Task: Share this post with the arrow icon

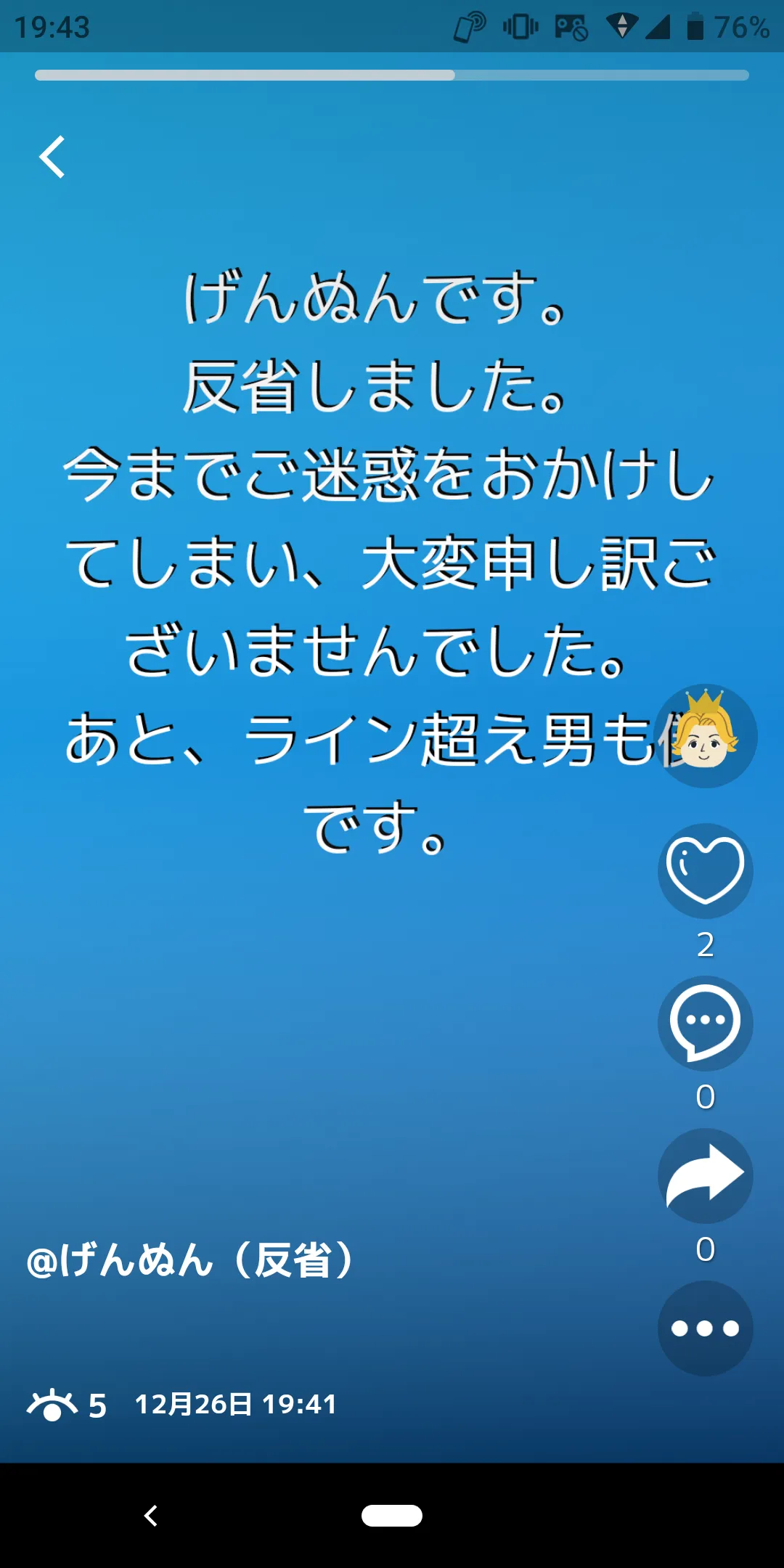Action: (706, 1176)
